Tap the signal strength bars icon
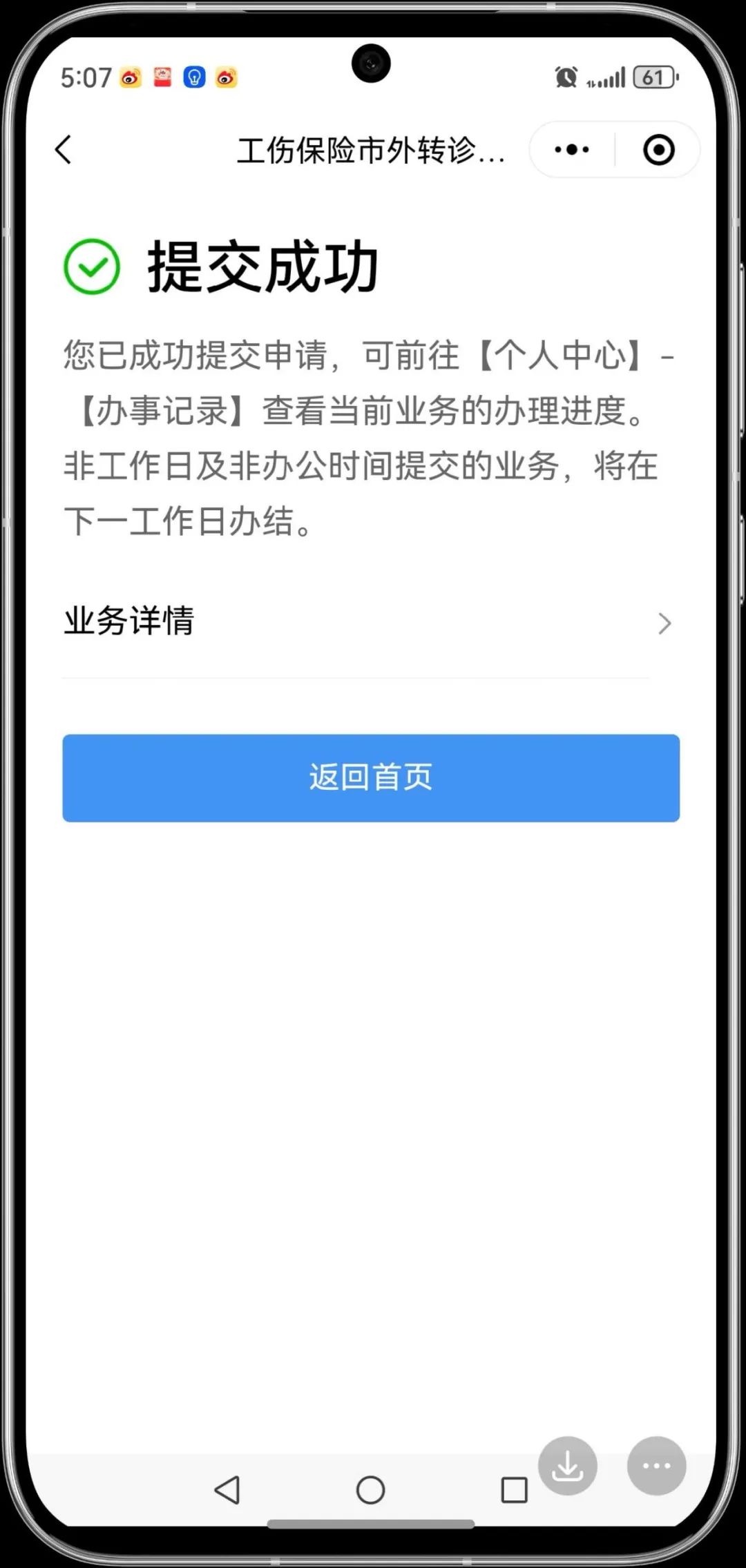The image size is (746, 1568). click(x=606, y=78)
